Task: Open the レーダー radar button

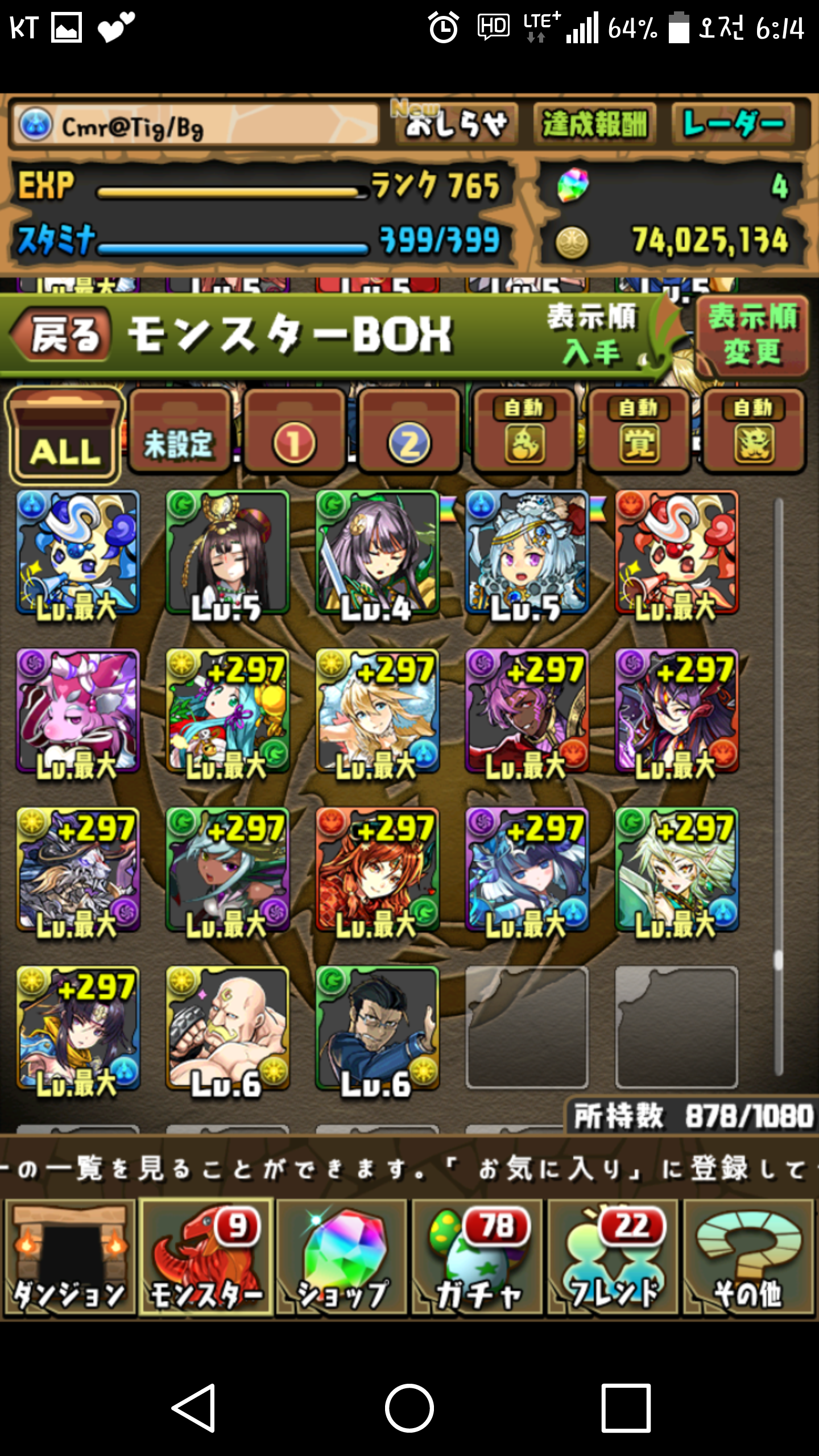Action: pyautogui.click(x=734, y=123)
